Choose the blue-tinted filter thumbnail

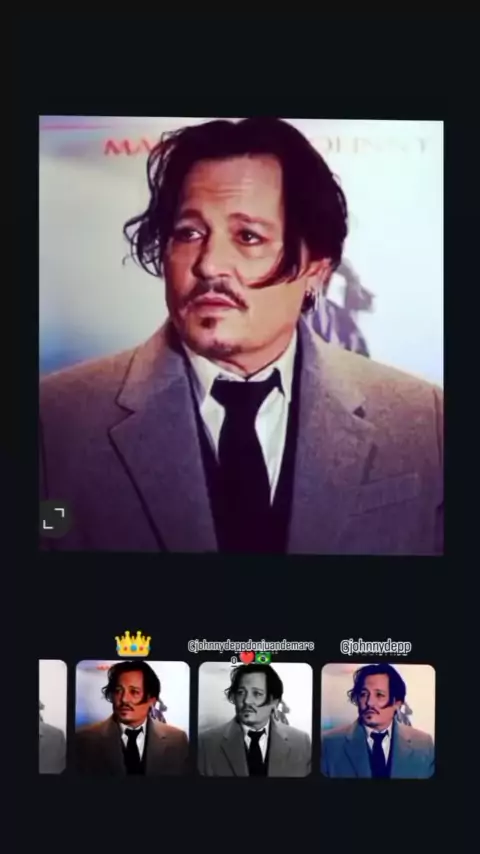pyautogui.click(x=378, y=721)
